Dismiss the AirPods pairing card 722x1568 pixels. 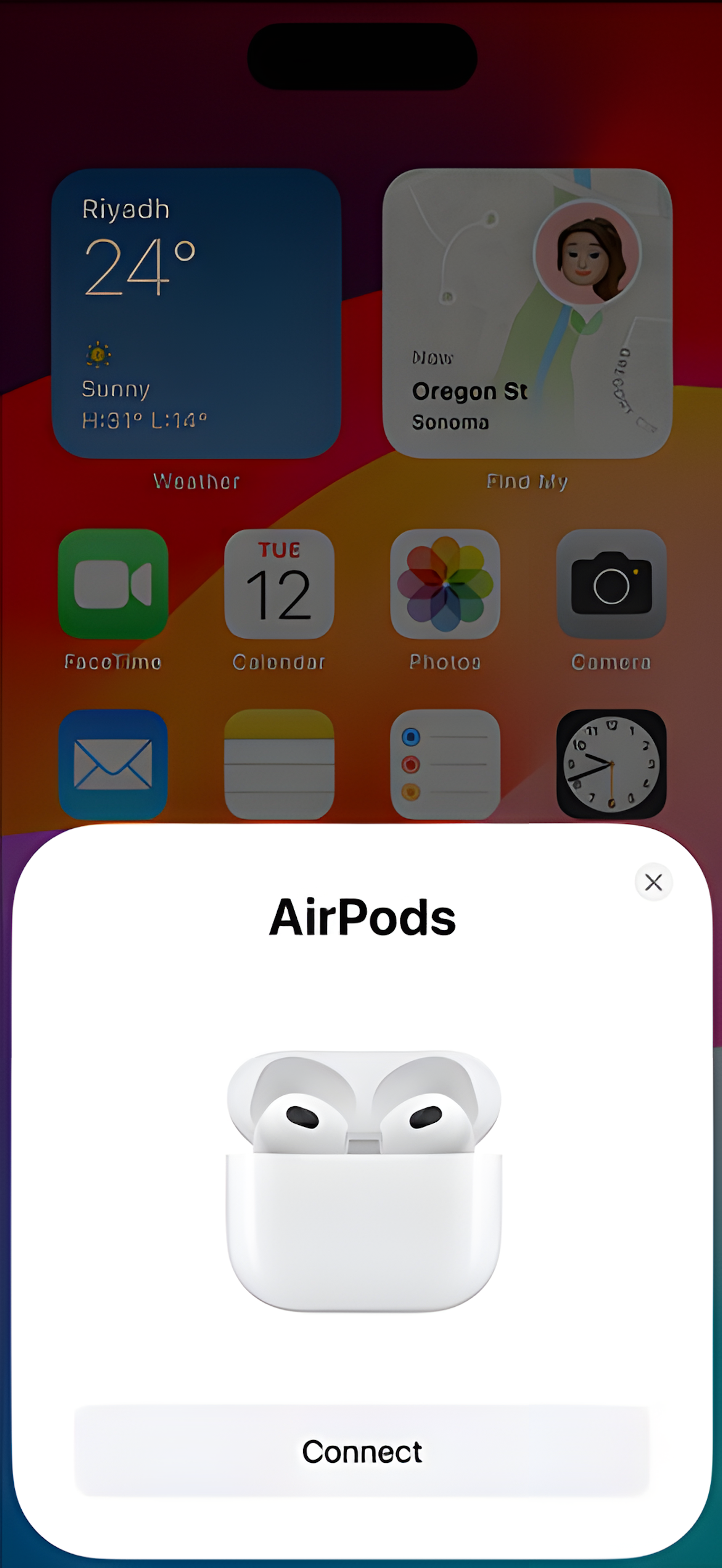coord(653,882)
